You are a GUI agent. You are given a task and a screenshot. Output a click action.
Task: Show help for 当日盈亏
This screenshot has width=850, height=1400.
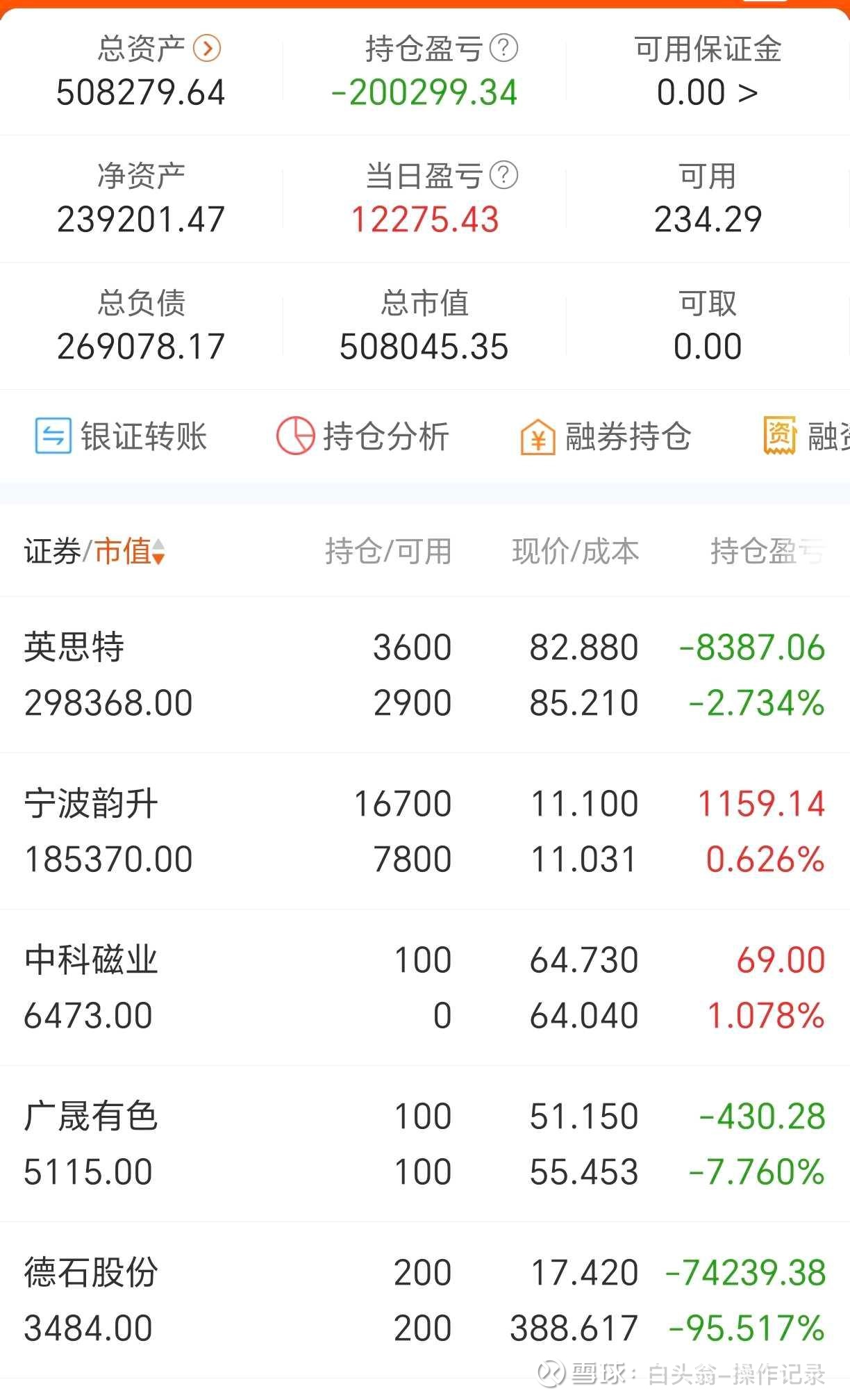pyautogui.click(x=504, y=175)
